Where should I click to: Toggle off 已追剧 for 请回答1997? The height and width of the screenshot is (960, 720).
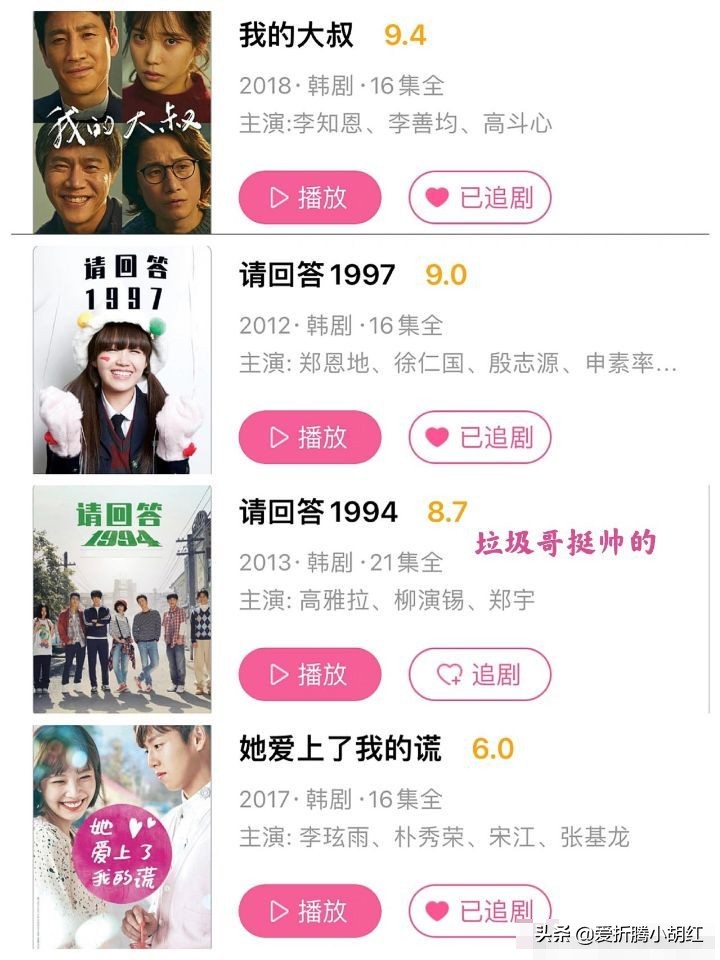tap(478, 437)
